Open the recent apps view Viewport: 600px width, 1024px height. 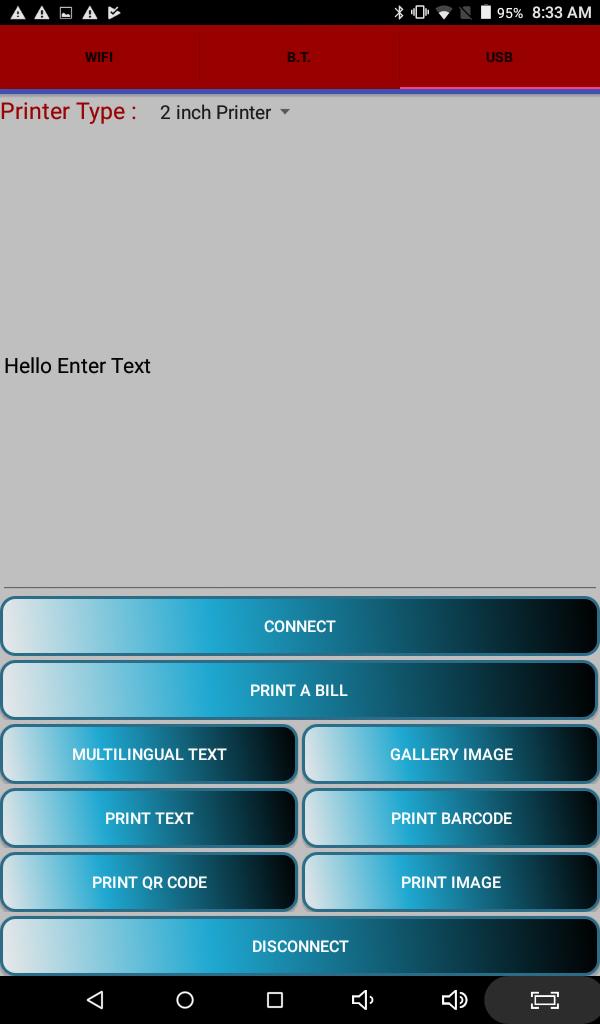275,999
